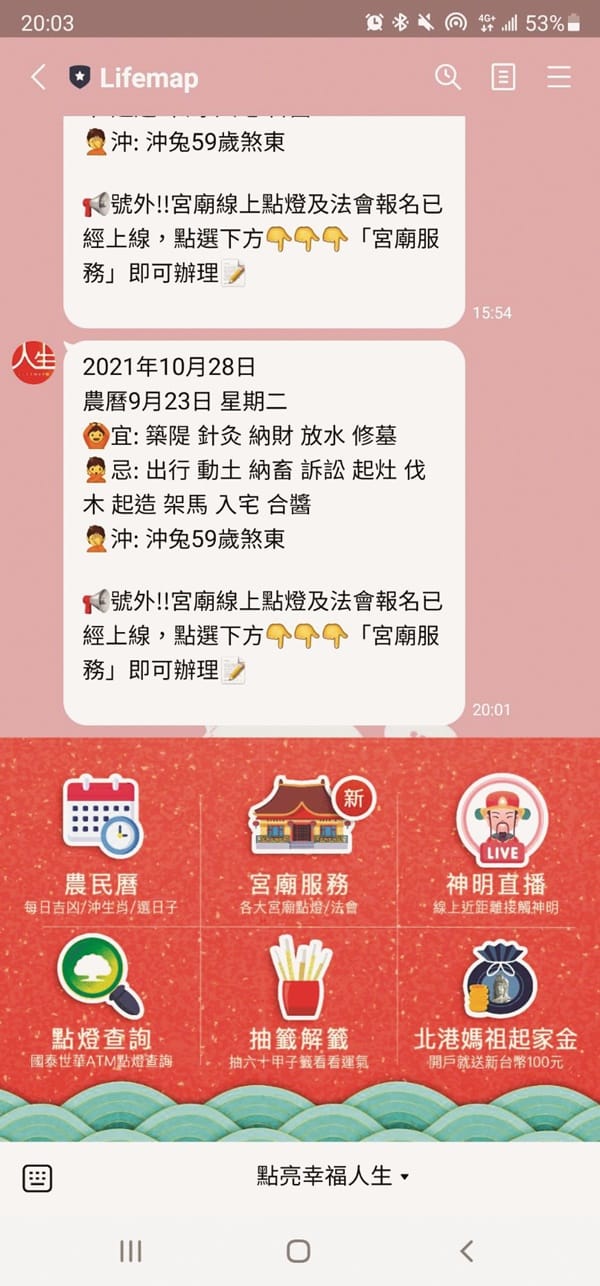
Task: Open Lifemap profile avatar
Action: point(33,362)
